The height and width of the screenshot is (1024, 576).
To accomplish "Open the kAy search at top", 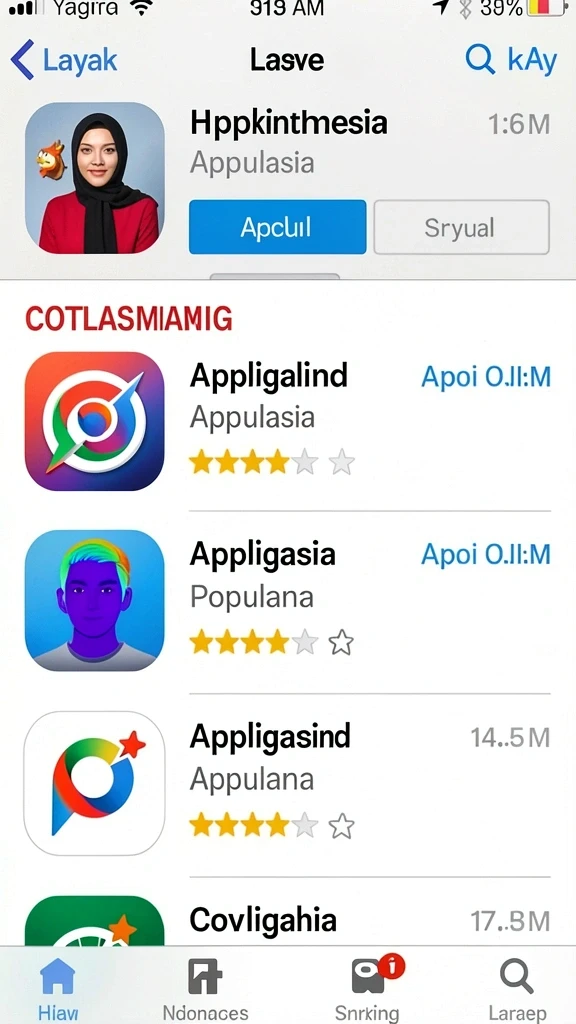I will (x=511, y=60).
